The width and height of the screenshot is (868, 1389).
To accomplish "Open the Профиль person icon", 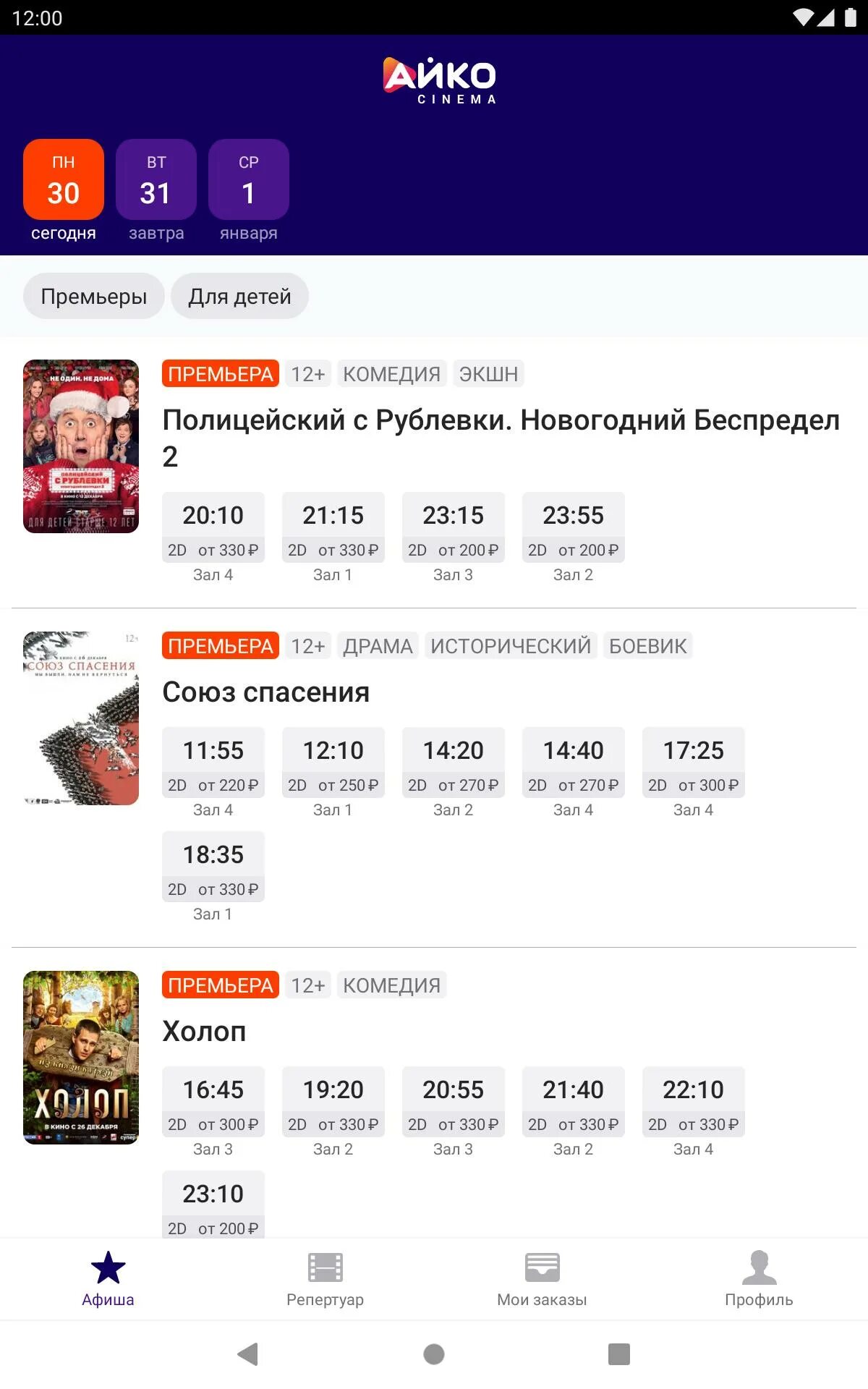I will coord(759,1266).
